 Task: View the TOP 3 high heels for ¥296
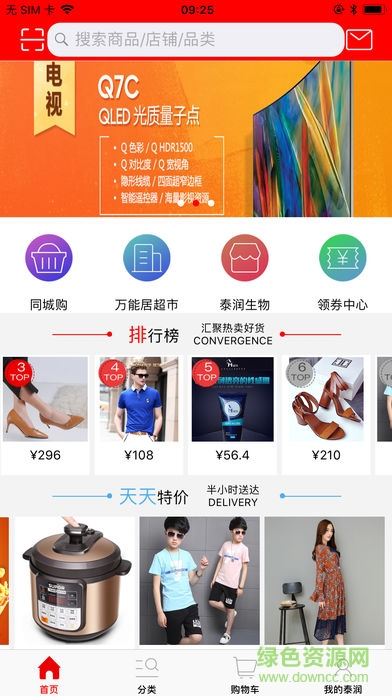coord(45,414)
